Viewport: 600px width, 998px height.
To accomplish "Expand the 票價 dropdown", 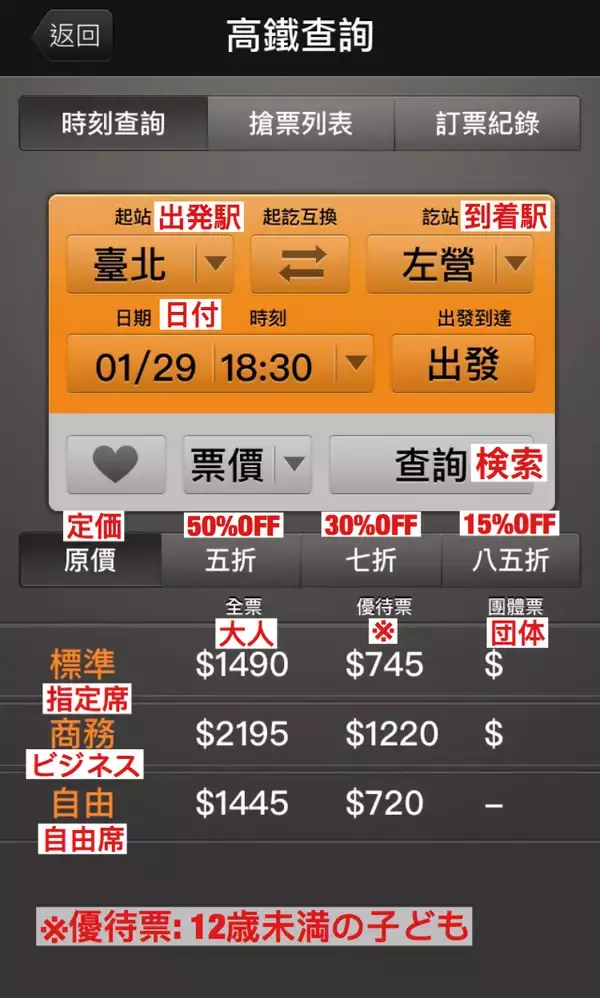I will tap(247, 464).
